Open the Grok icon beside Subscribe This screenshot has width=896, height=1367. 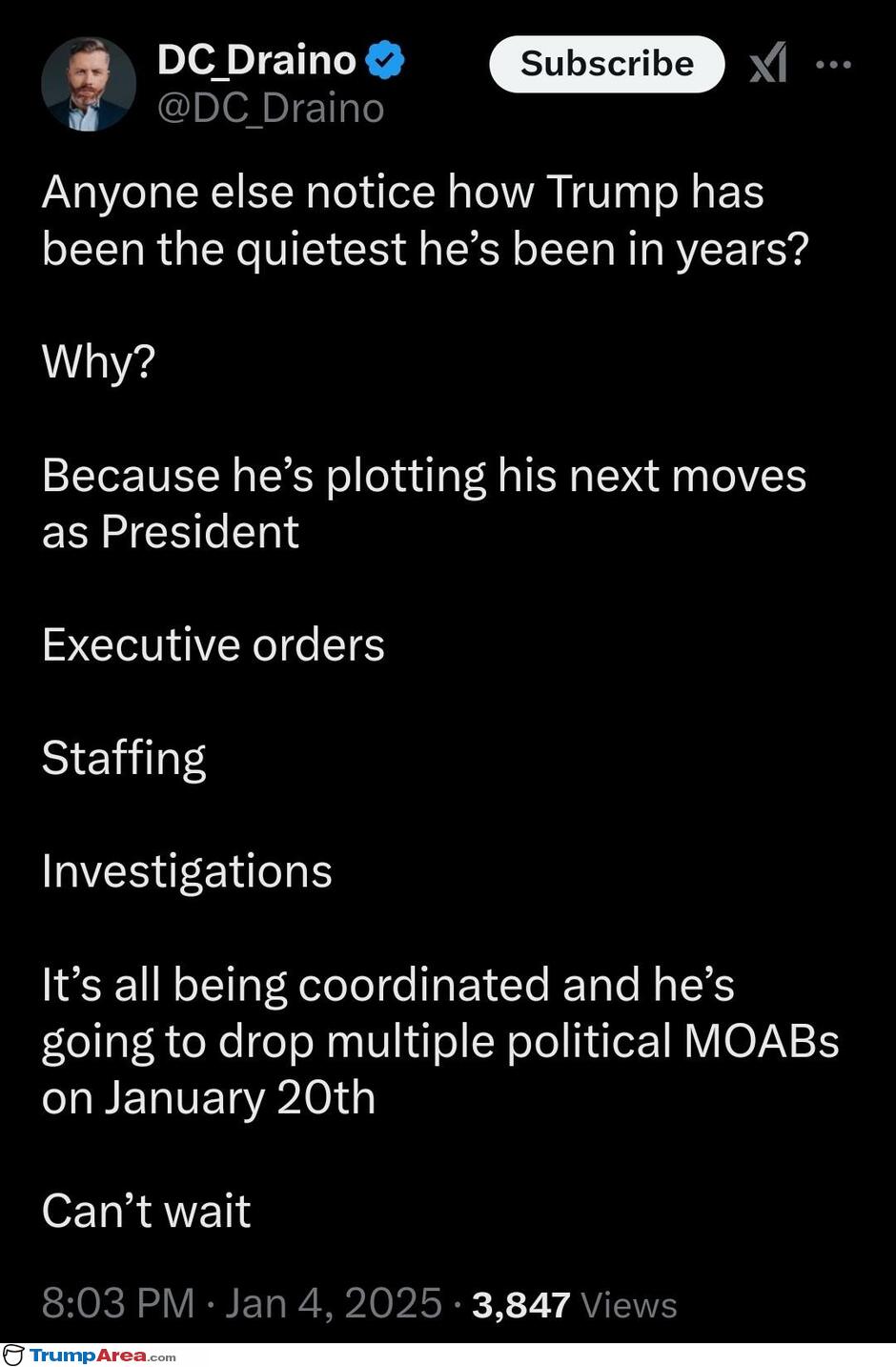click(x=768, y=64)
